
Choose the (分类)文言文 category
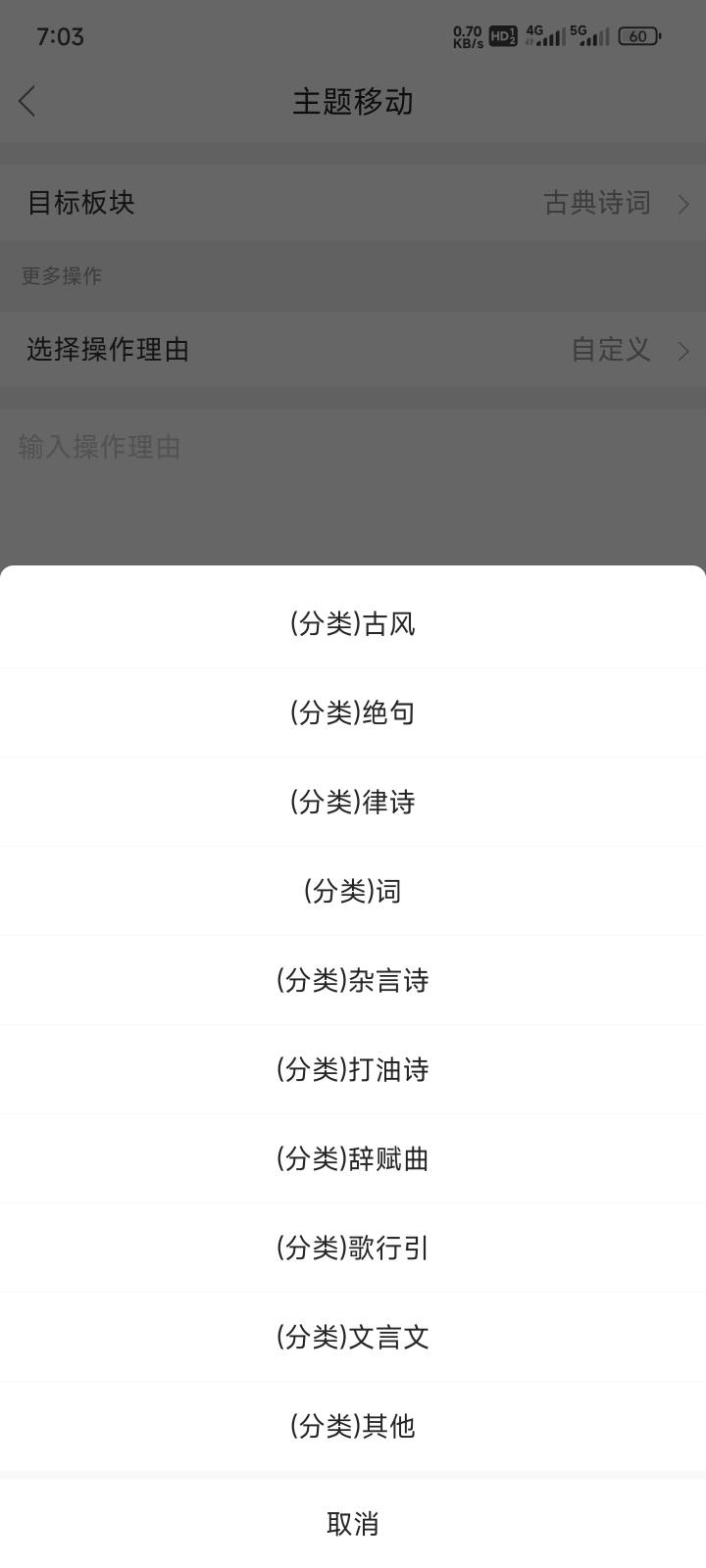click(353, 1337)
